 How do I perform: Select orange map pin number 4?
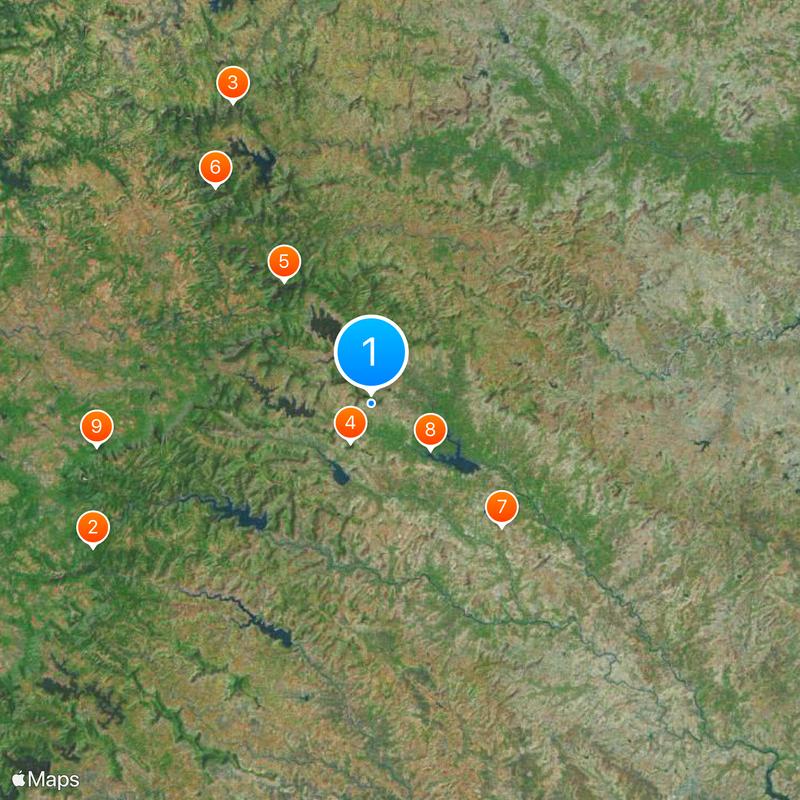pos(350,424)
